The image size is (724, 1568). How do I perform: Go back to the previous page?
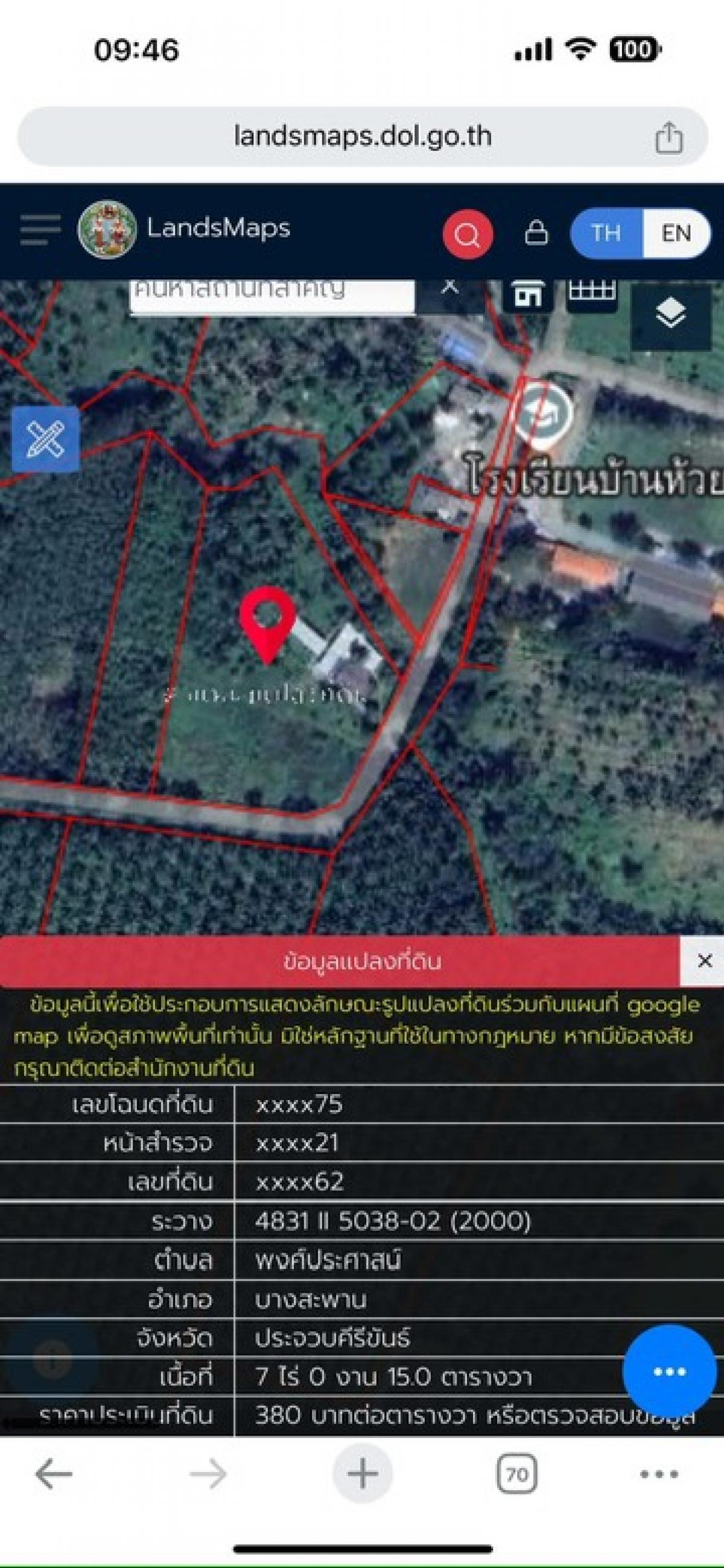54,1475
